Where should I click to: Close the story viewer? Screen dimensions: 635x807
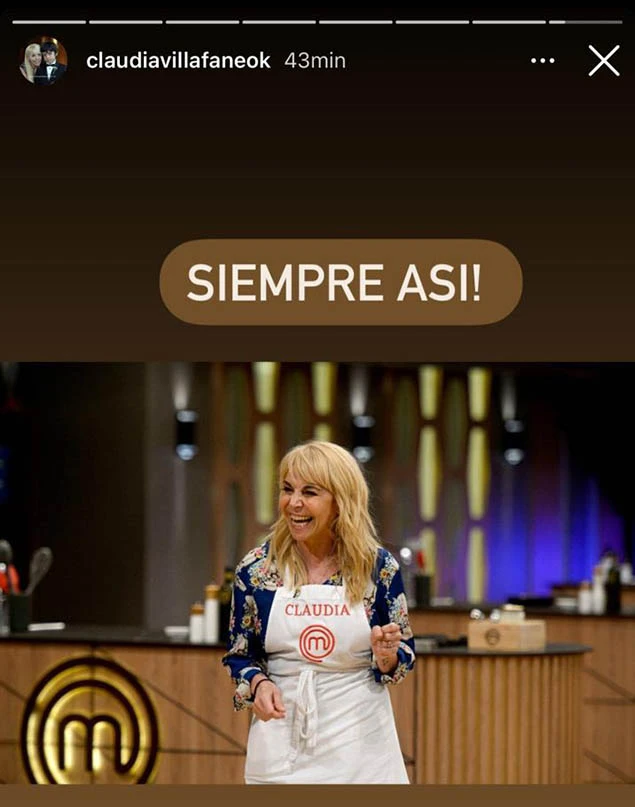pyautogui.click(x=603, y=61)
